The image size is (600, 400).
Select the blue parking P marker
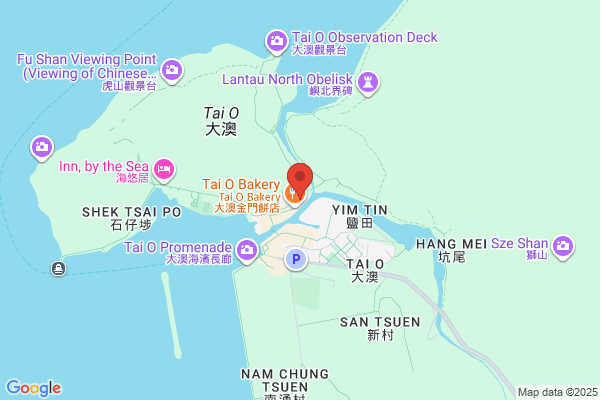(296, 259)
